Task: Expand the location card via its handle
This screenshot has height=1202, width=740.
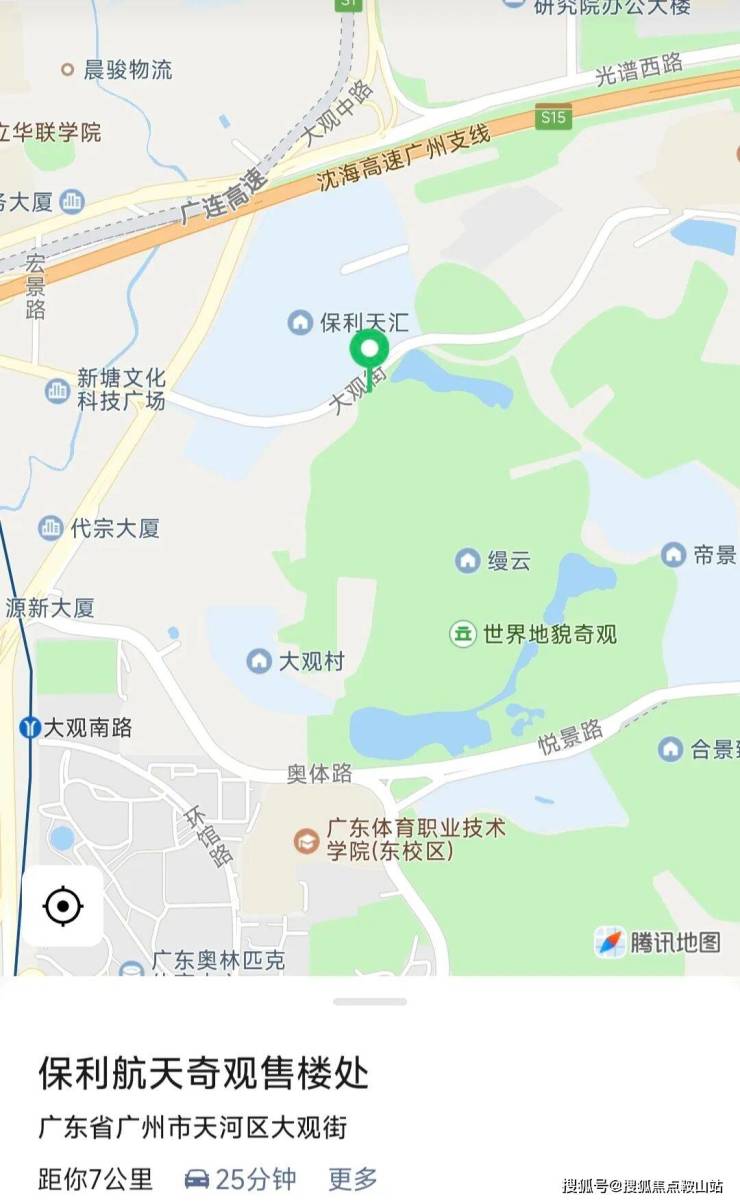Action: (370, 1001)
